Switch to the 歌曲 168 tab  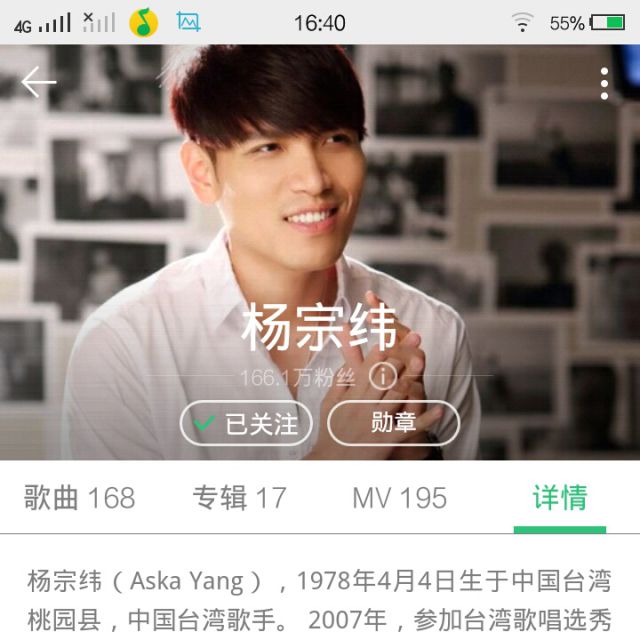point(80,497)
